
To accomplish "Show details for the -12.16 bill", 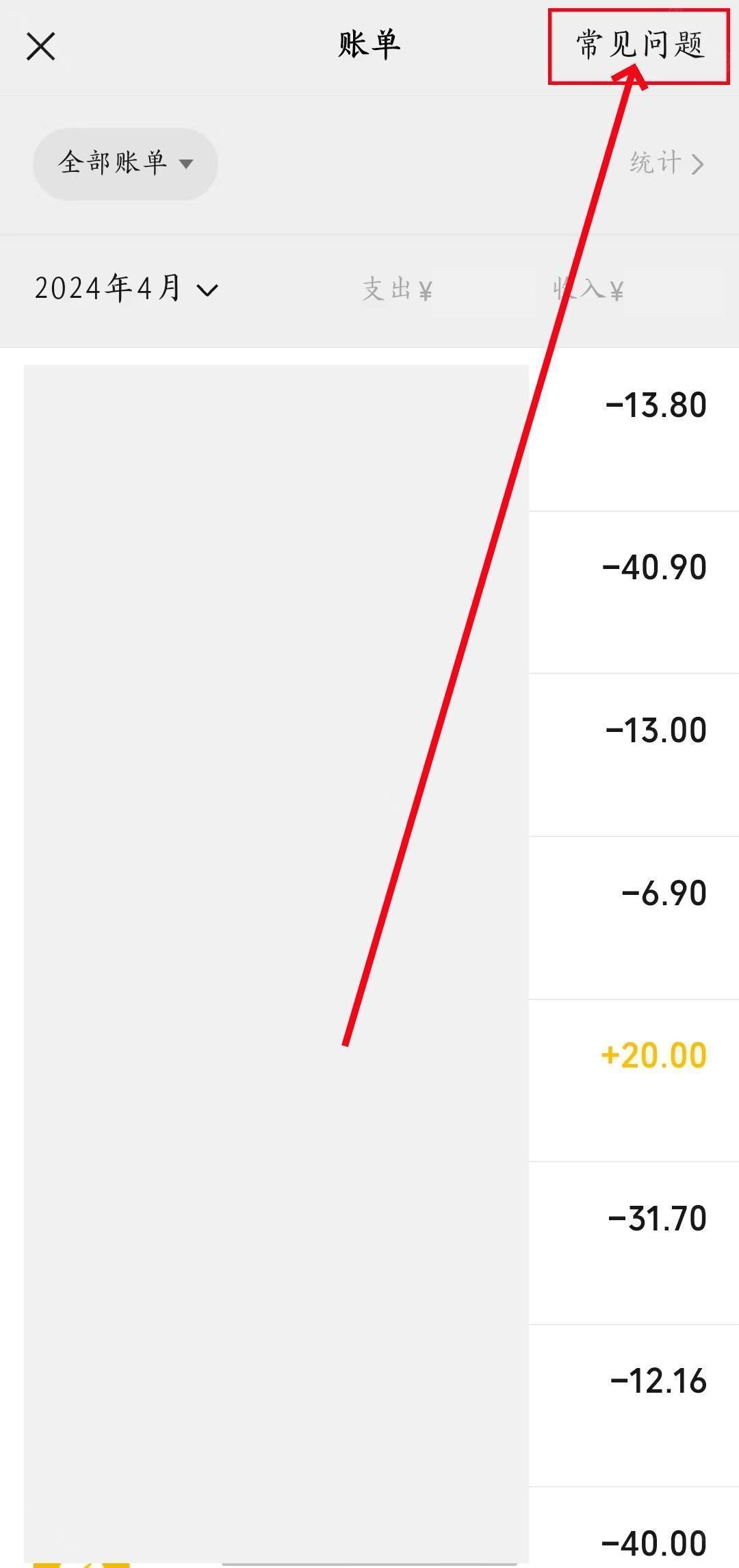I will 369,1406.
